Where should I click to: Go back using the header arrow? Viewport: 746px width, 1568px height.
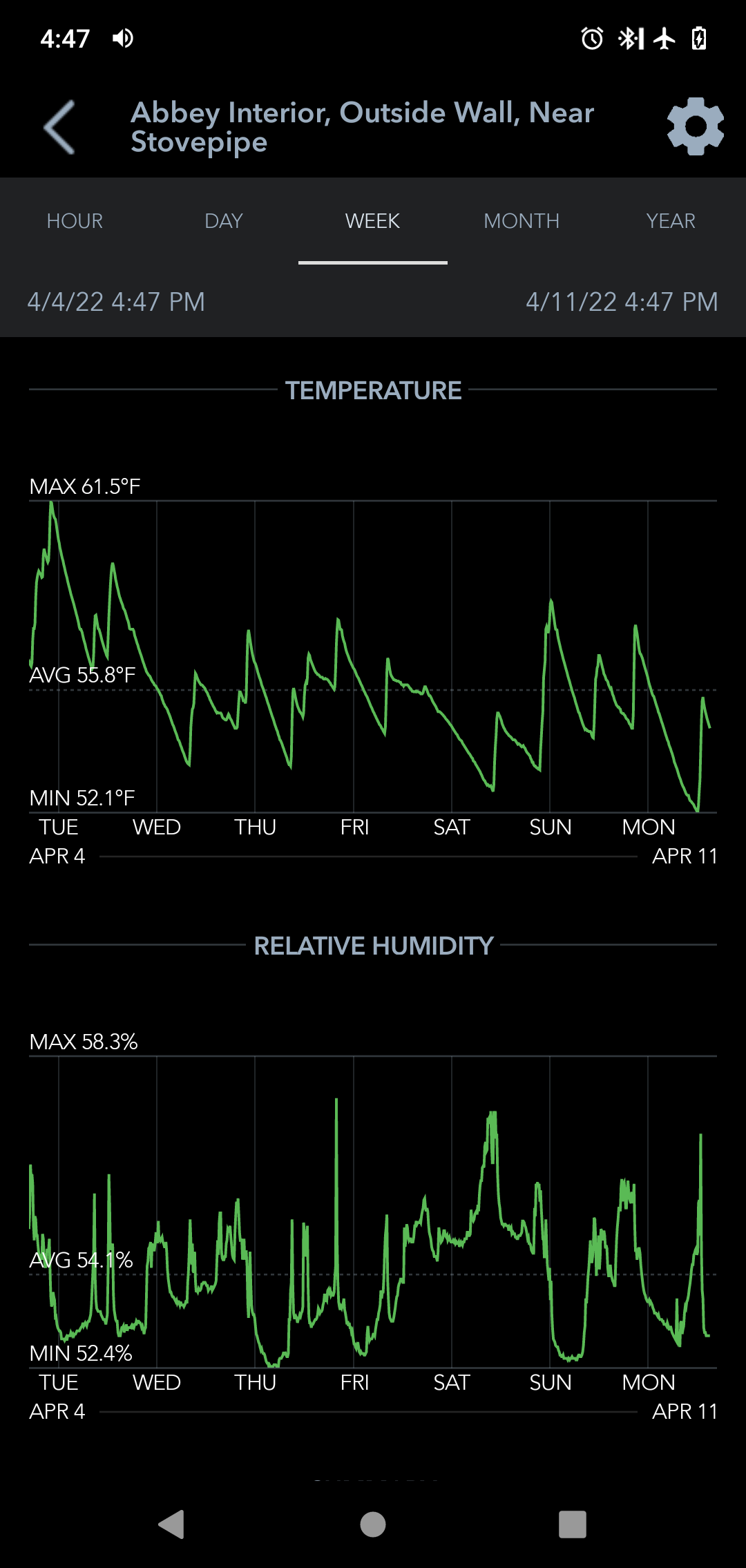coord(59,127)
